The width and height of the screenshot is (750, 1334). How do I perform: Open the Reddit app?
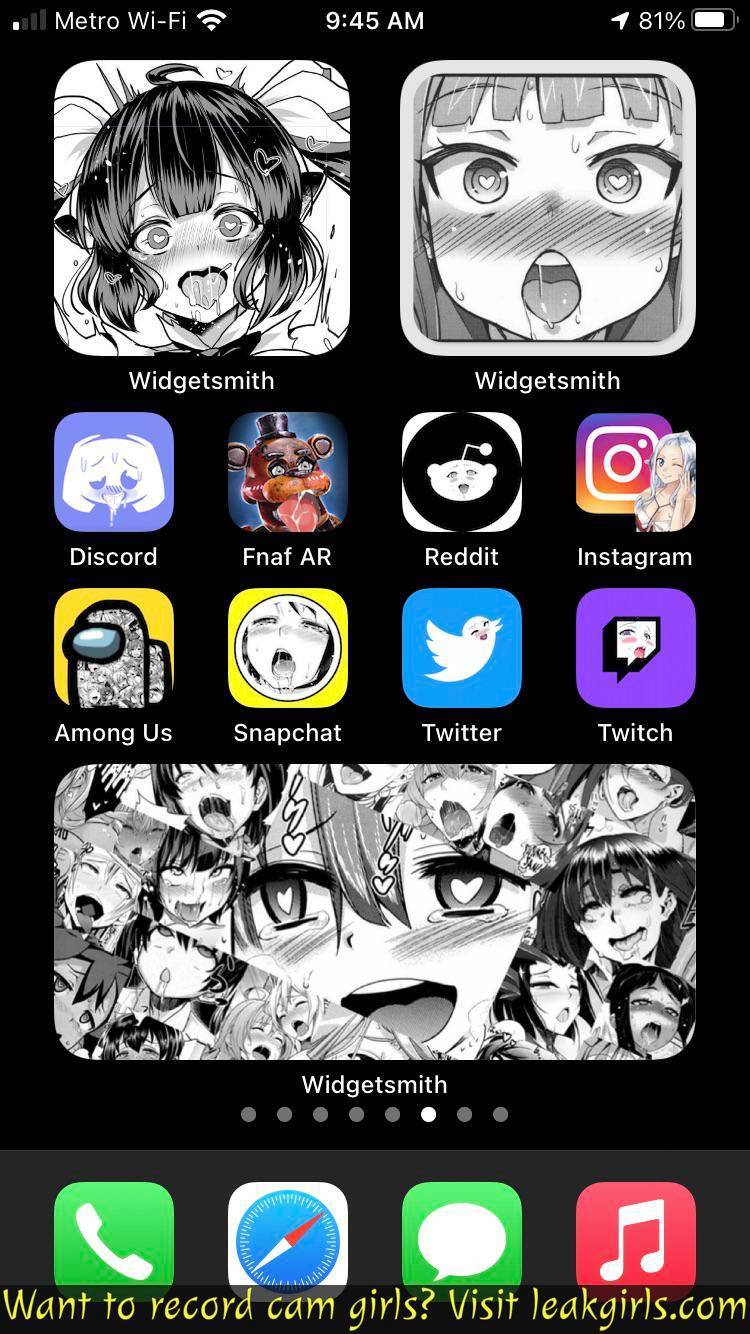(x=461, y=472)
